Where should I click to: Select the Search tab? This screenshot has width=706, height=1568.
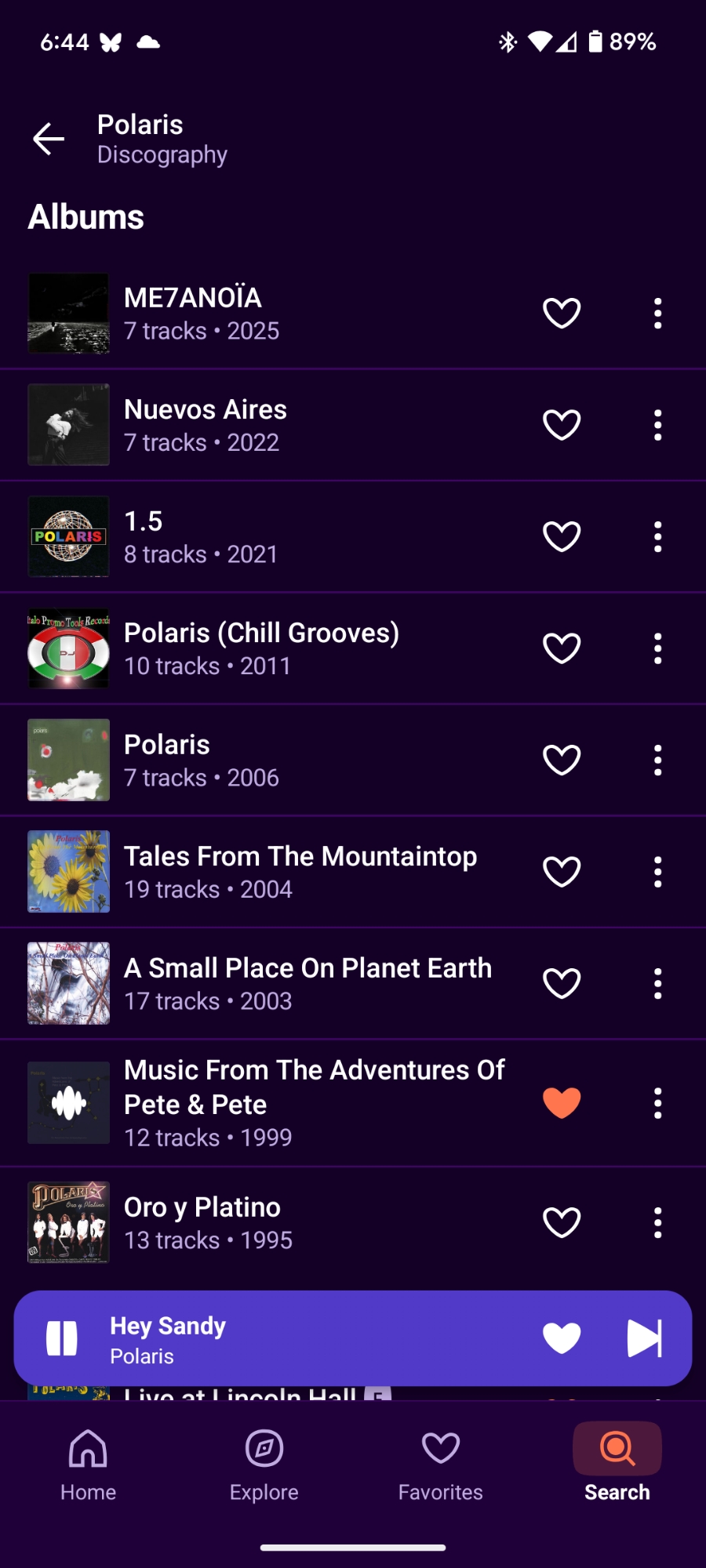coord(617,1463)
